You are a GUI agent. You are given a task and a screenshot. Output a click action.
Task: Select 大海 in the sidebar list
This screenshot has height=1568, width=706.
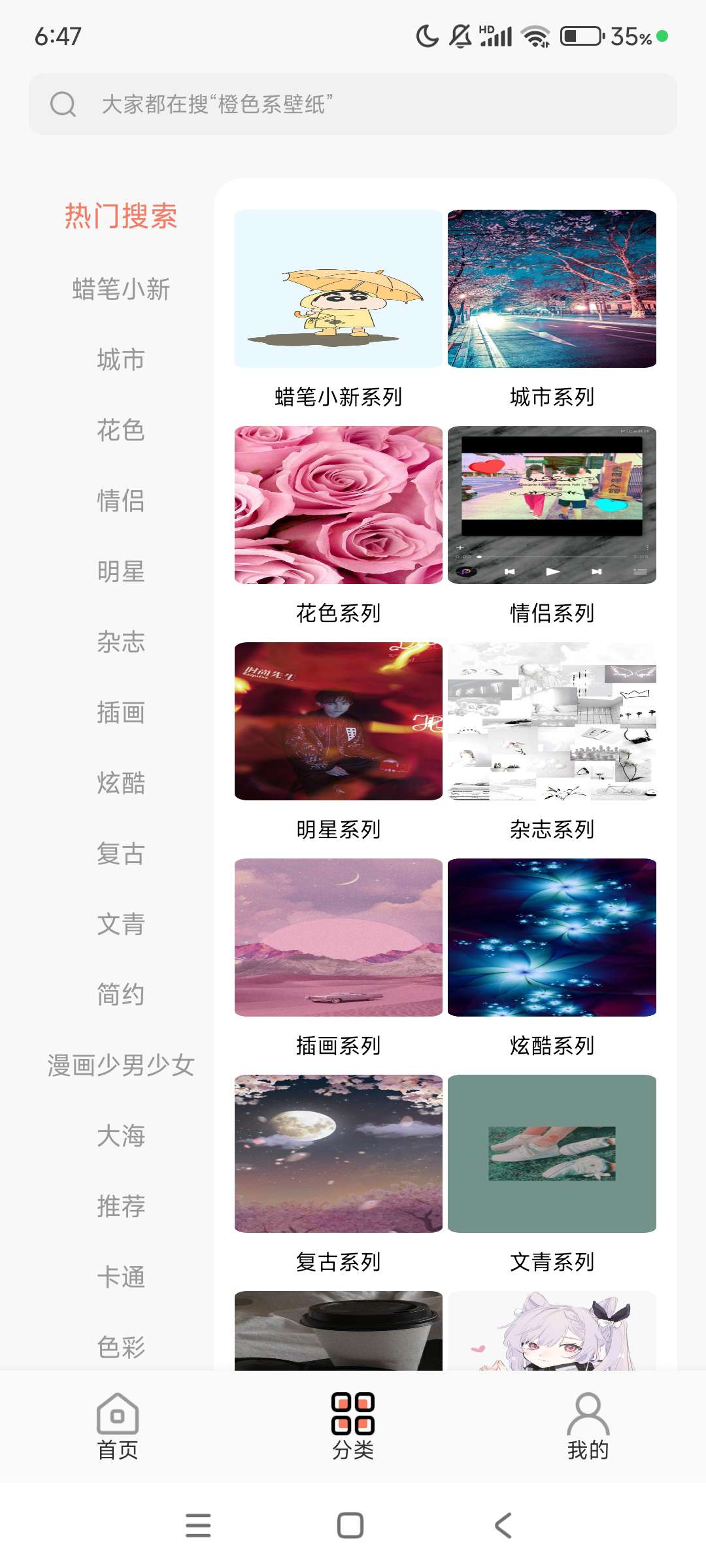pos(121,1135)
